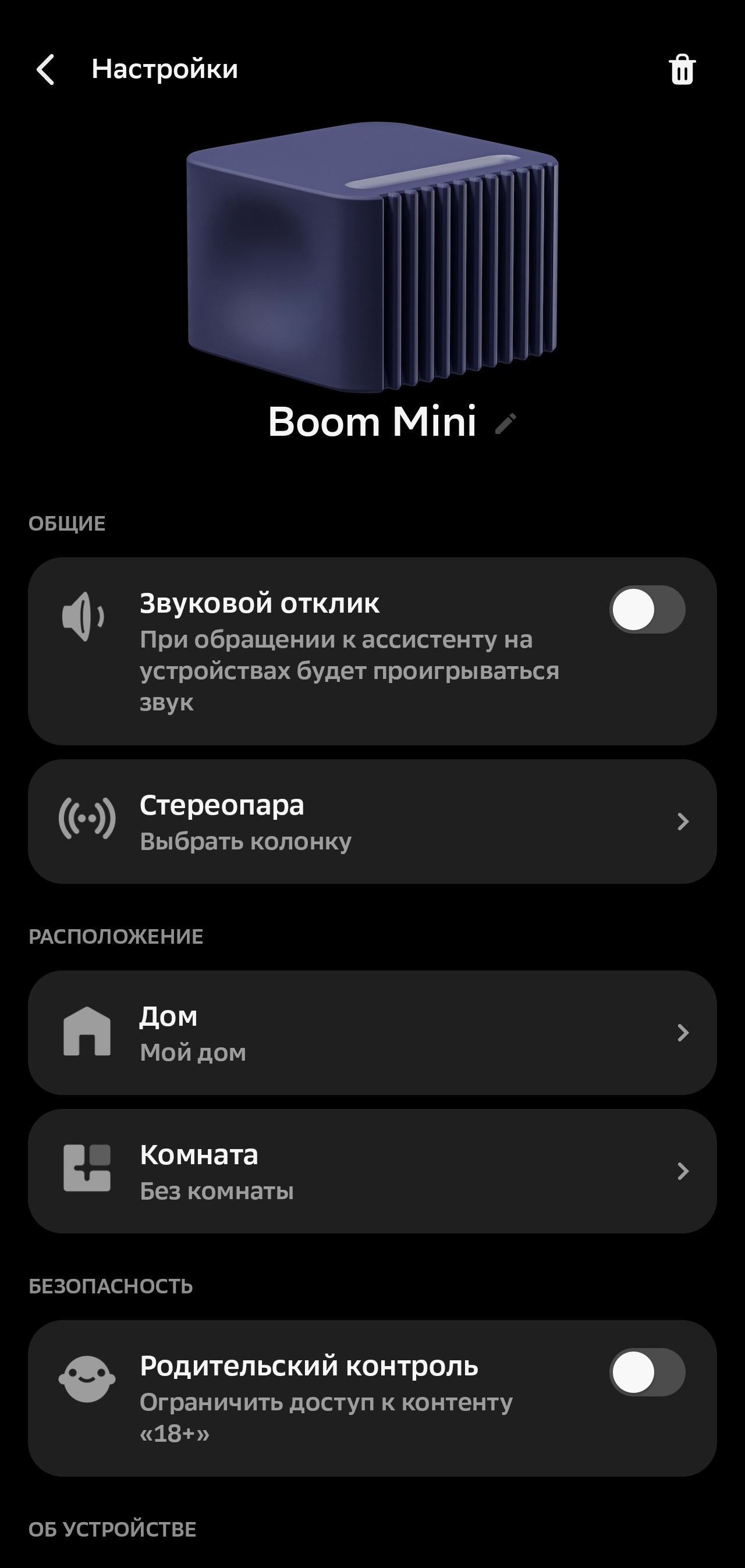
Task: Edit the Boom Mini name with pencil
Action: click(506, 423)
